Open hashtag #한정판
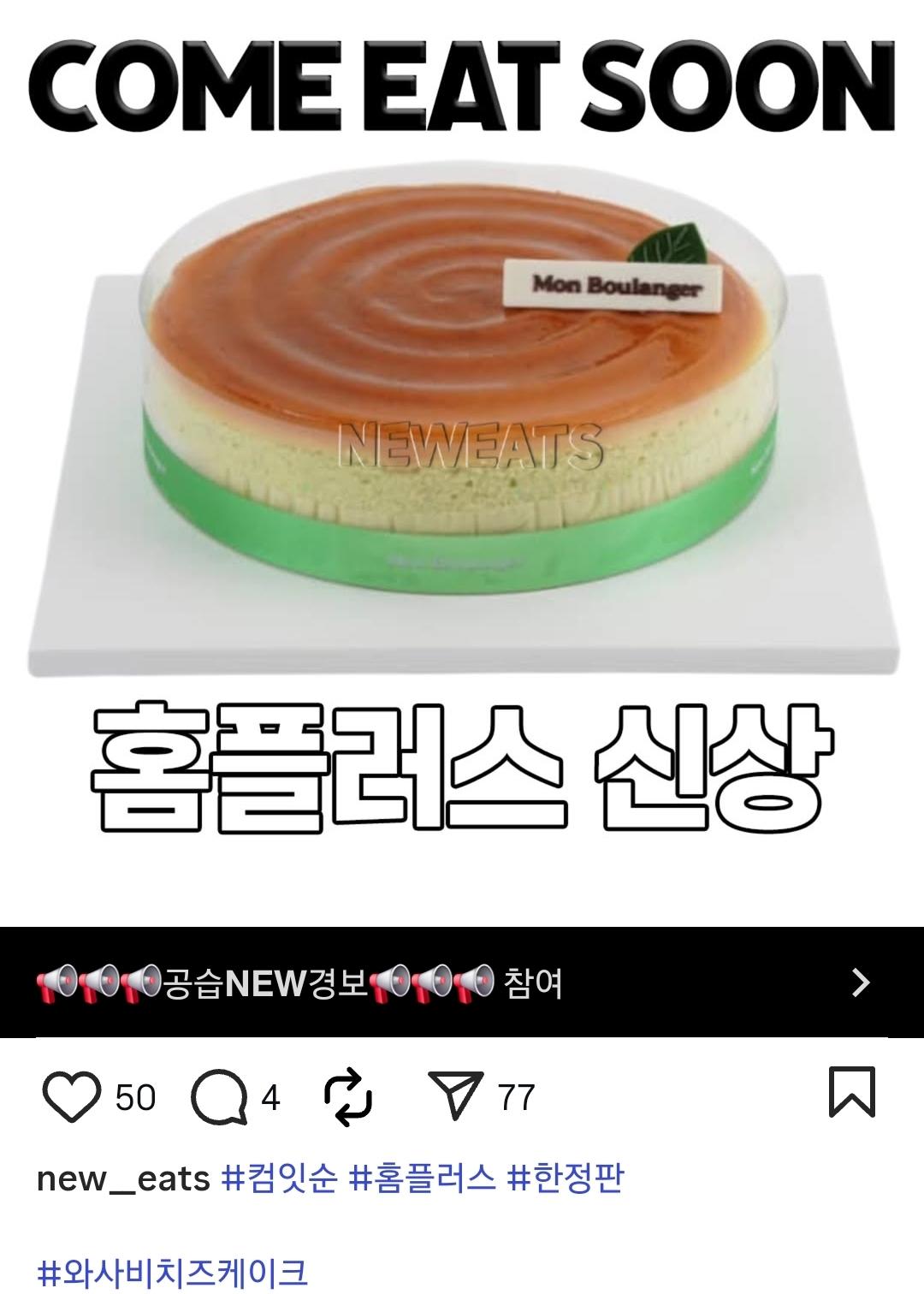 [566, 1179]
